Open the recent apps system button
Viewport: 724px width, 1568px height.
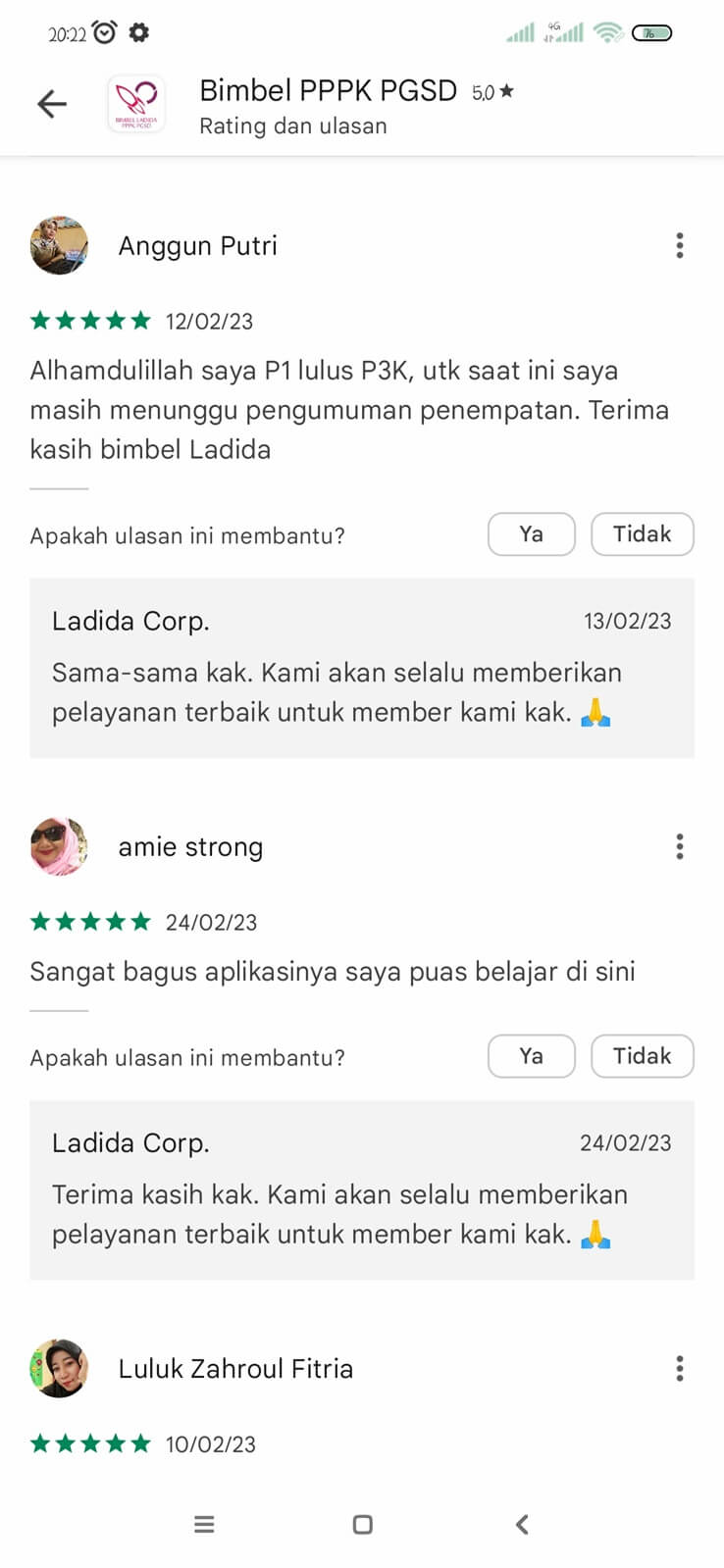pos(204,1524)
